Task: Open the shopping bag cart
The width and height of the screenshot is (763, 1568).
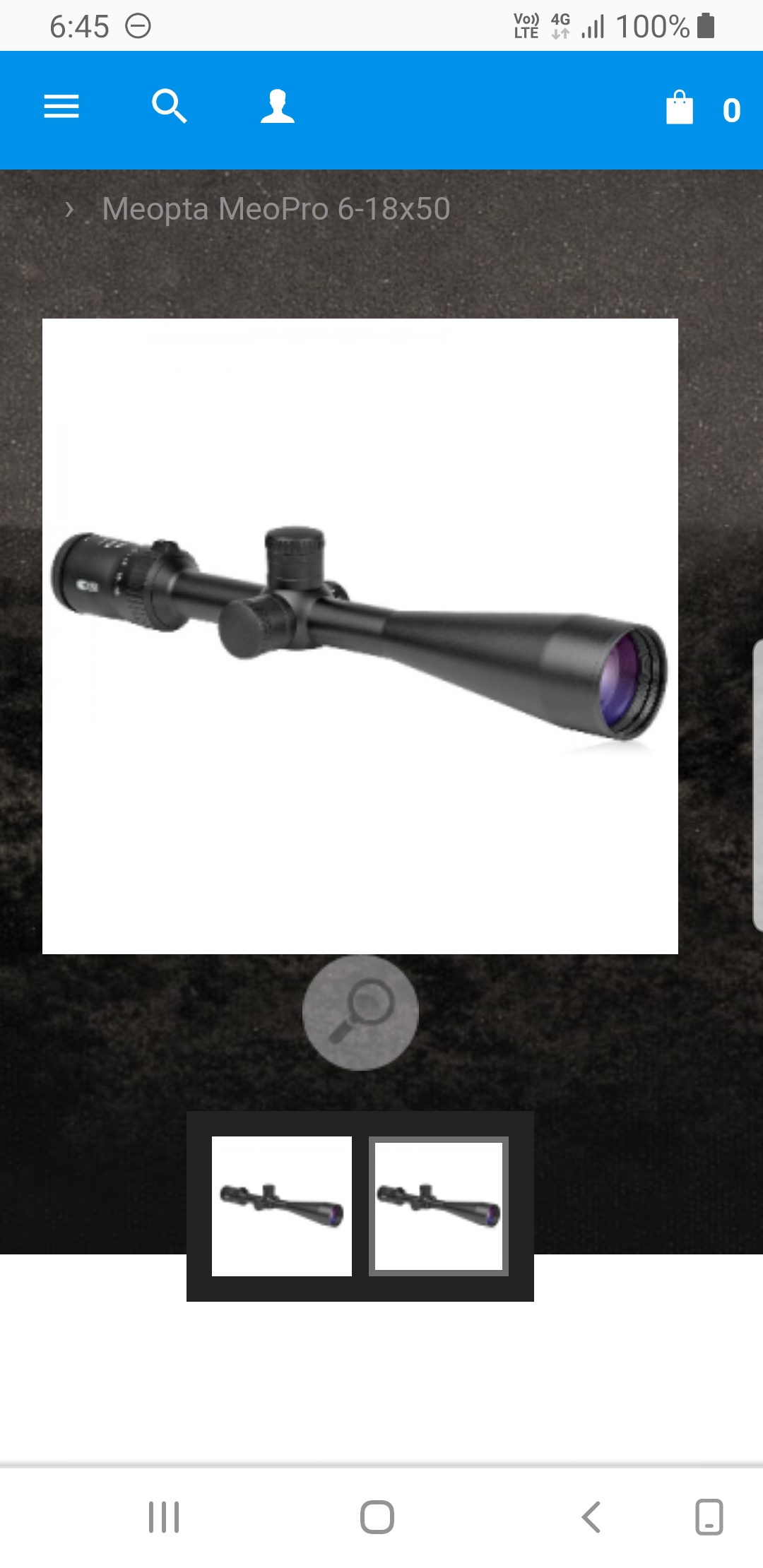Action: coord(680,109)
